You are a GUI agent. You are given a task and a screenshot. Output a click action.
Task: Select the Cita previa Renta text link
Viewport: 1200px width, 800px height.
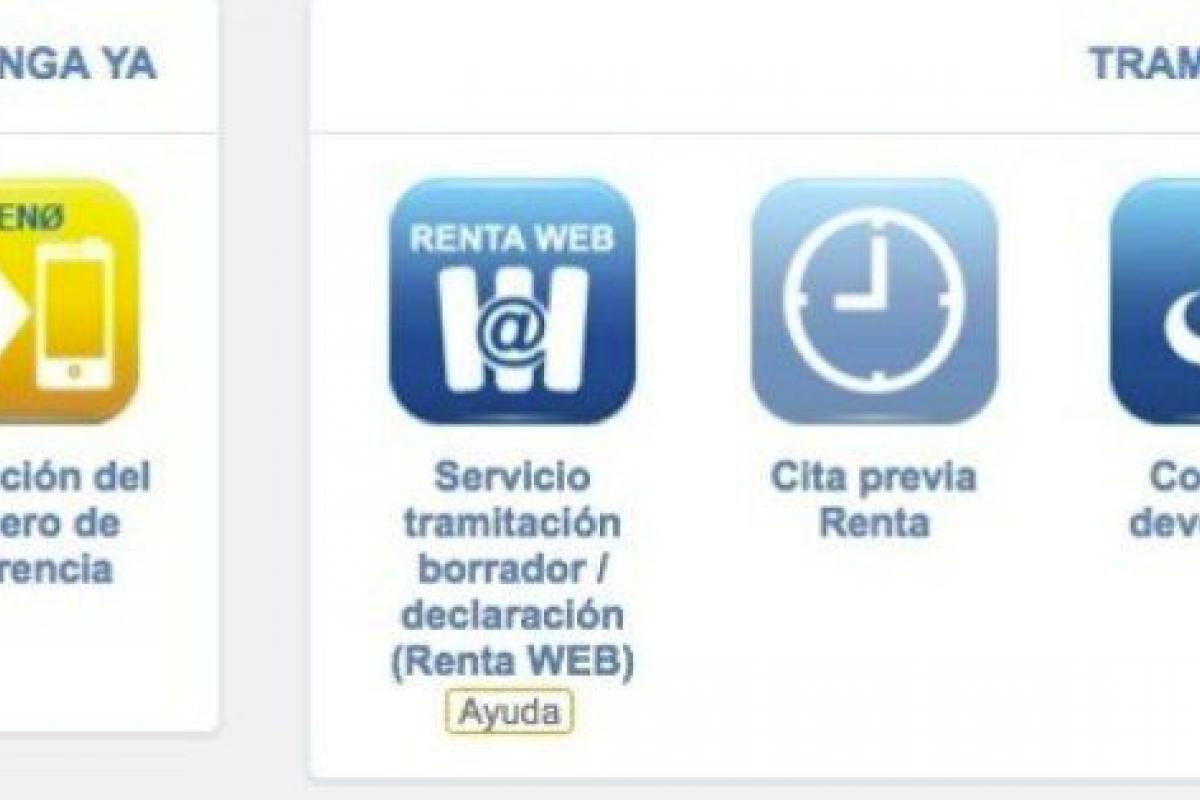(x=874, y=499)
